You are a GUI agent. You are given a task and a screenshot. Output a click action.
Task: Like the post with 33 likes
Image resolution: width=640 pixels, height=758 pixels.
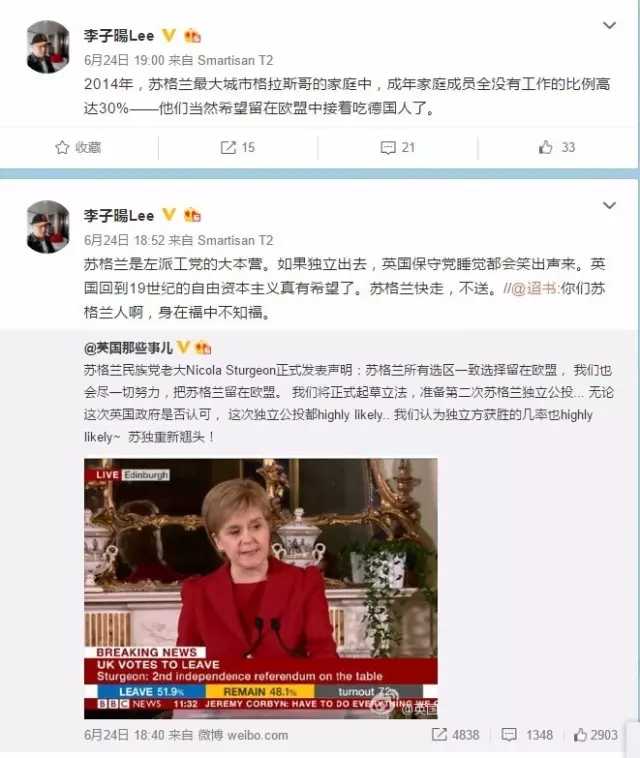coord(556,147)
